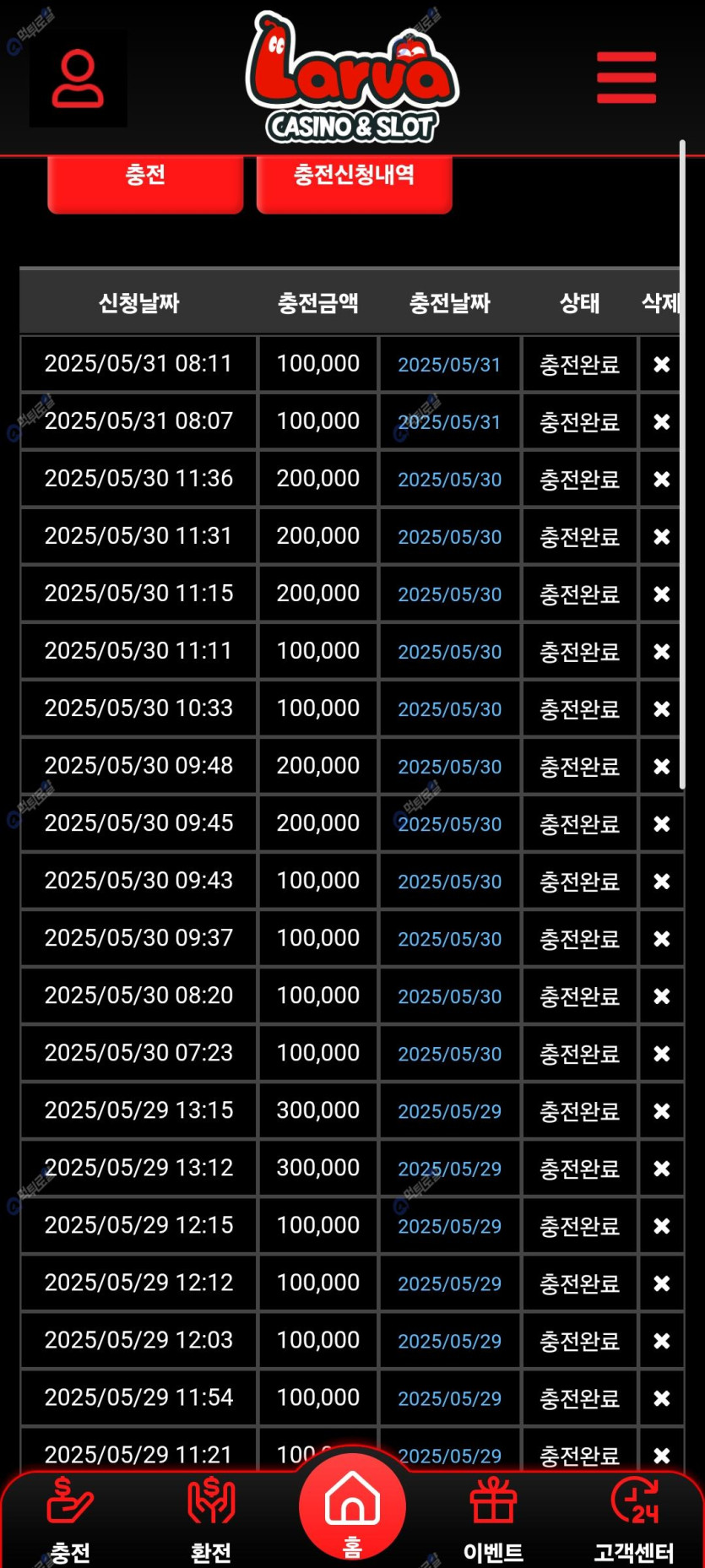Delete the 2025/05/31 08:11 record
This screenshot has height=1568, width=705.
(662, 365)
